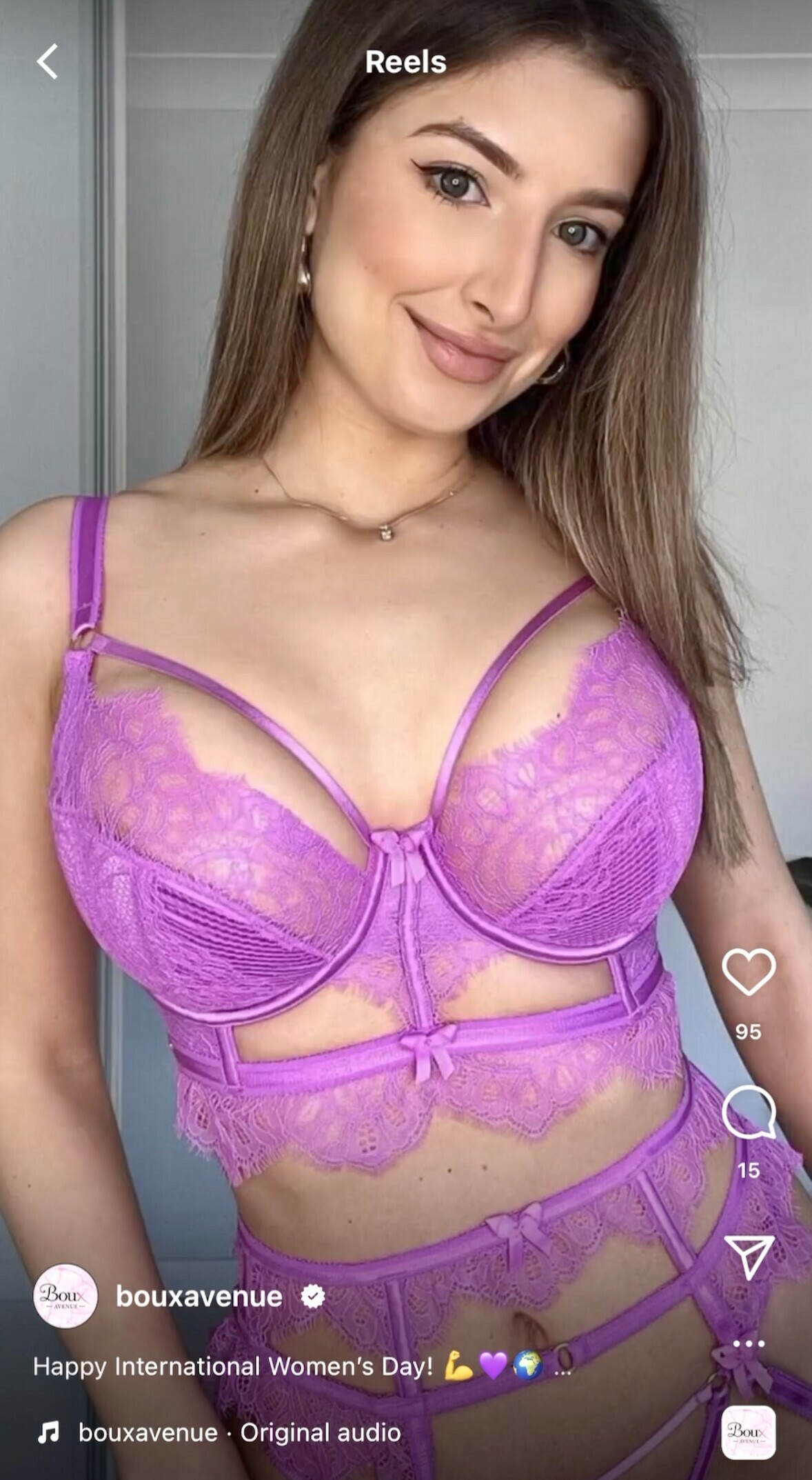Like this bouxavenue reel
Viewport: 812px width, 1480px height.
[749, 972]
